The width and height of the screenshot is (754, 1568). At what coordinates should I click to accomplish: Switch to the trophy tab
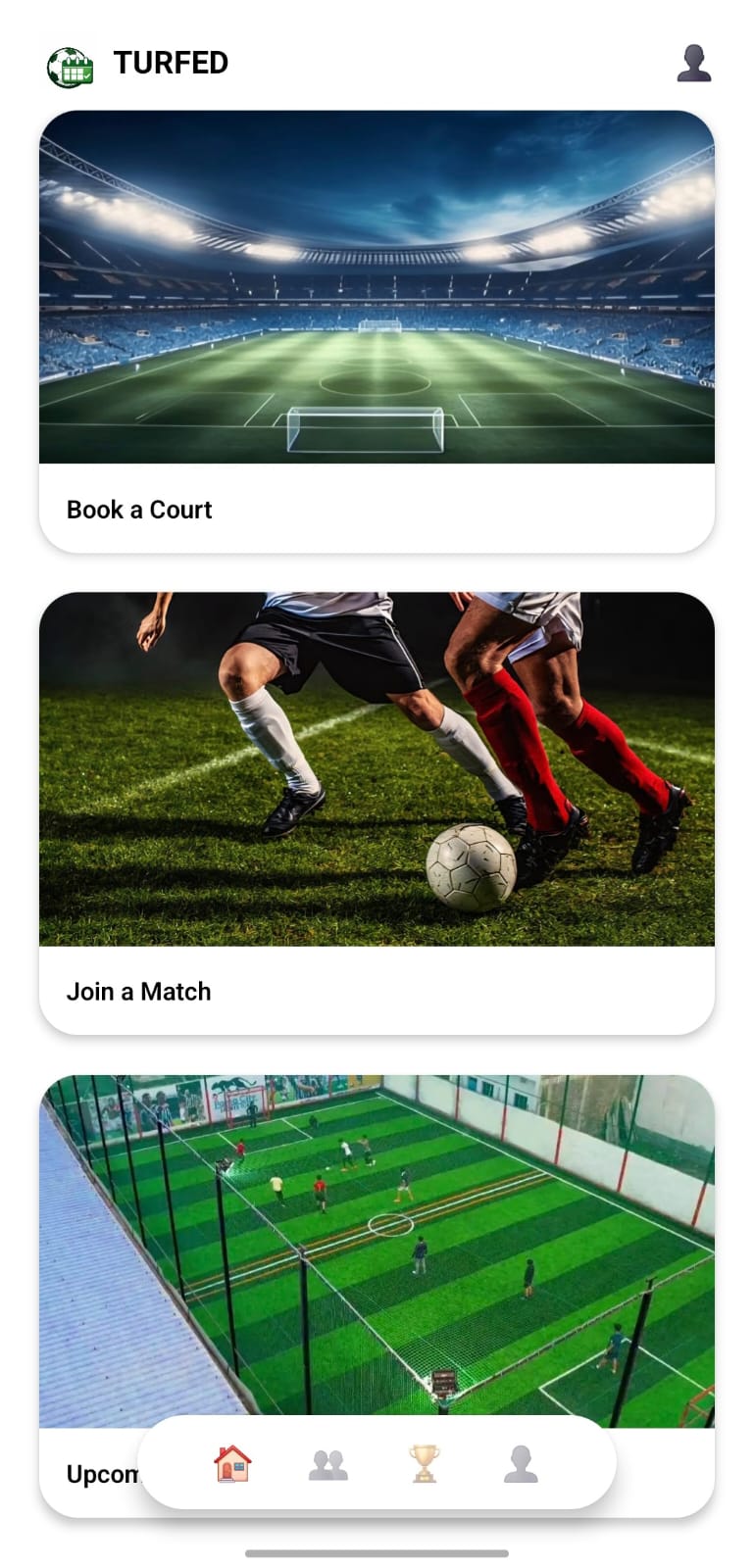point(425,1464)
